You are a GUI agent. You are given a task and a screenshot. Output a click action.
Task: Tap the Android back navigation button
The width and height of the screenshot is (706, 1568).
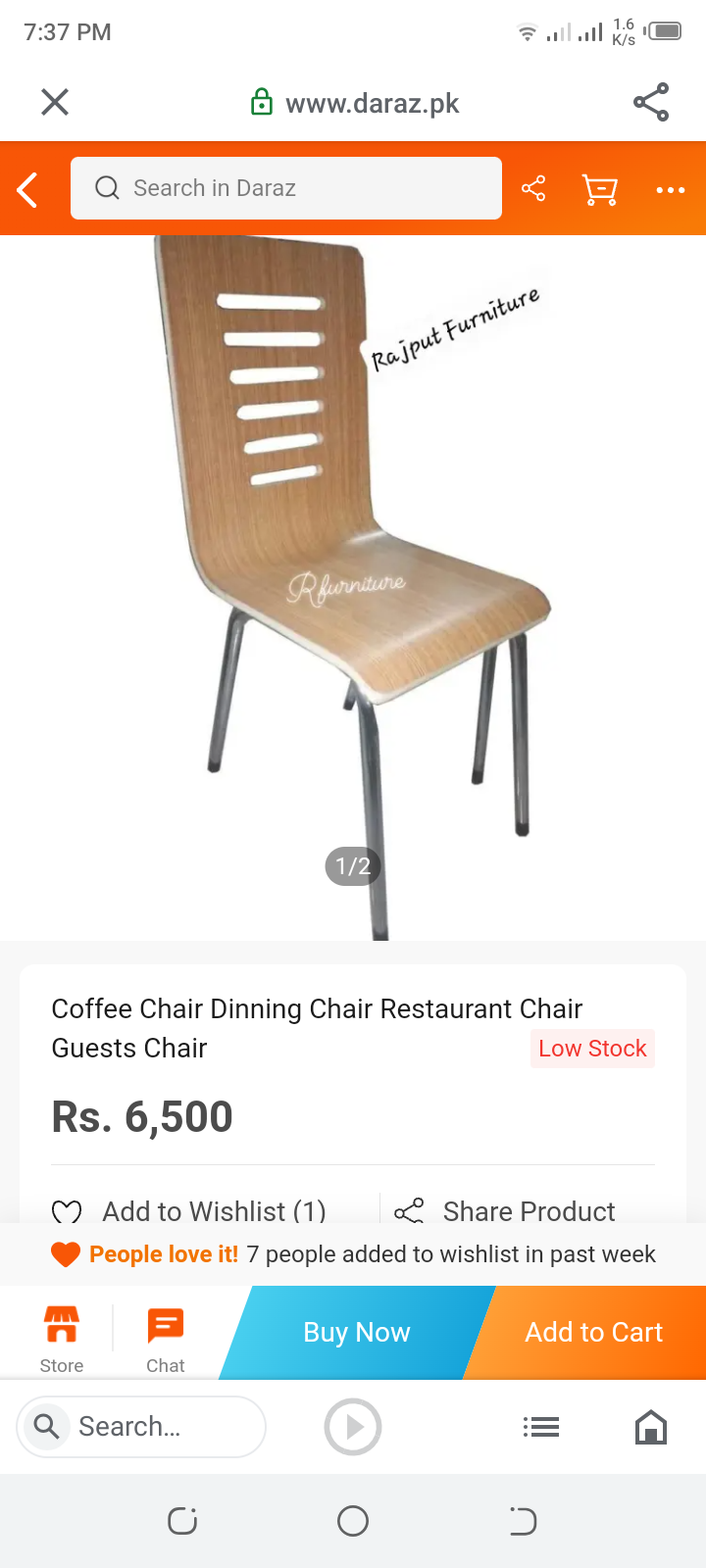pos(523,1521)
